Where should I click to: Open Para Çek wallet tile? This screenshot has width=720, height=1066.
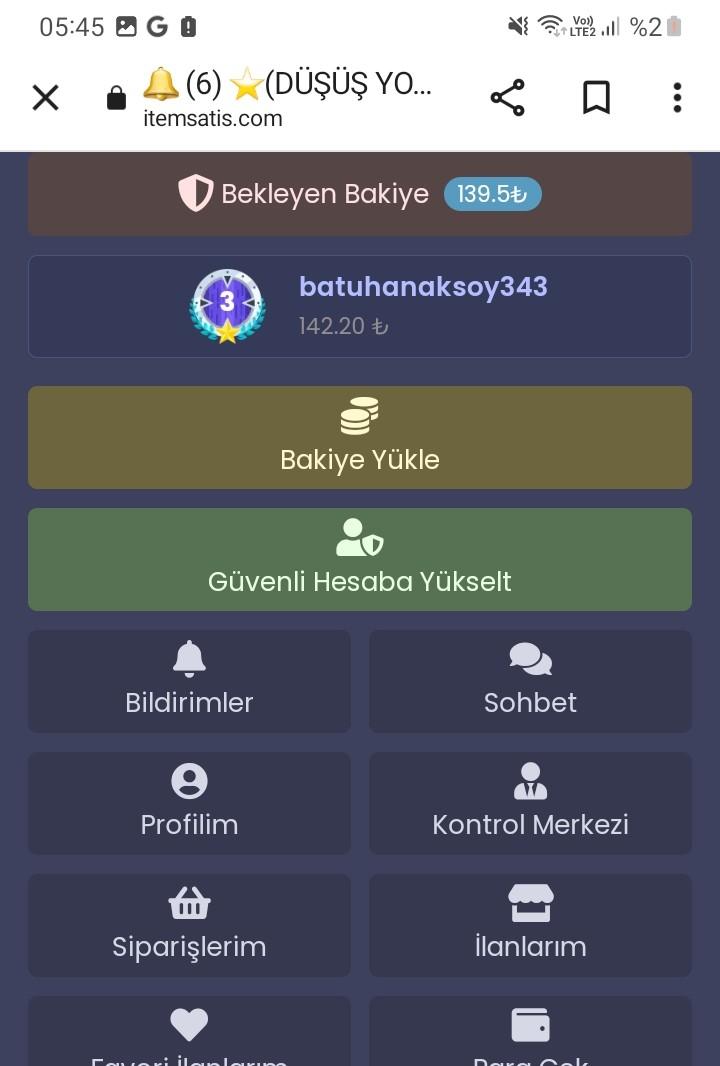tap(530, 1035)
